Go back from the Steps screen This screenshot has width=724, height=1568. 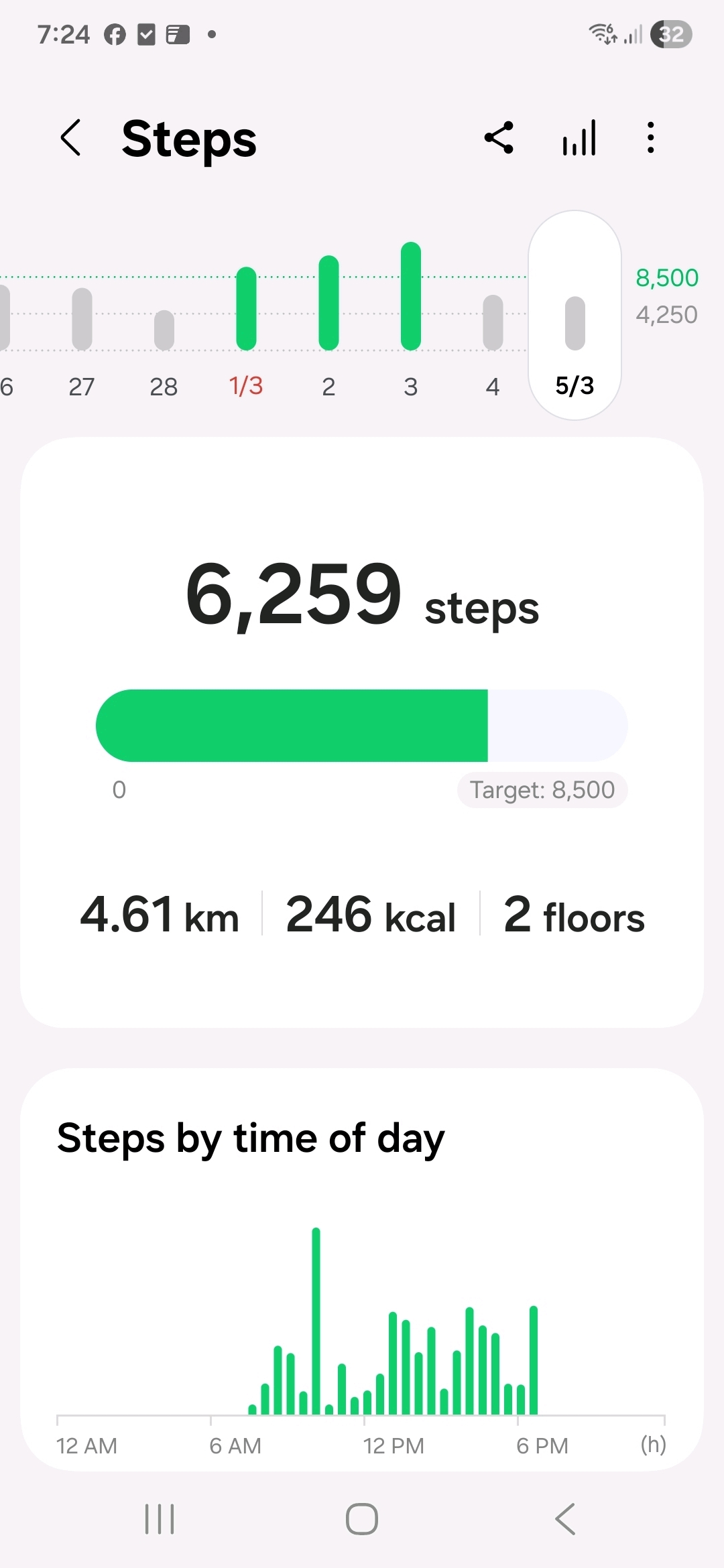[x=71, y=138]
